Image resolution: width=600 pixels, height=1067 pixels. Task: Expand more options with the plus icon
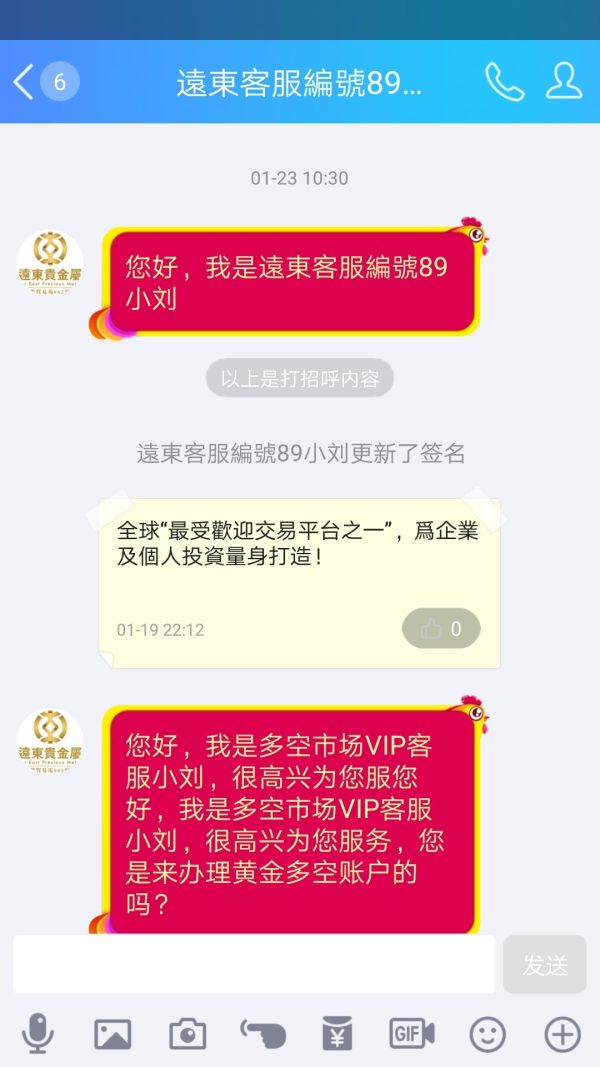[562, 1034]
